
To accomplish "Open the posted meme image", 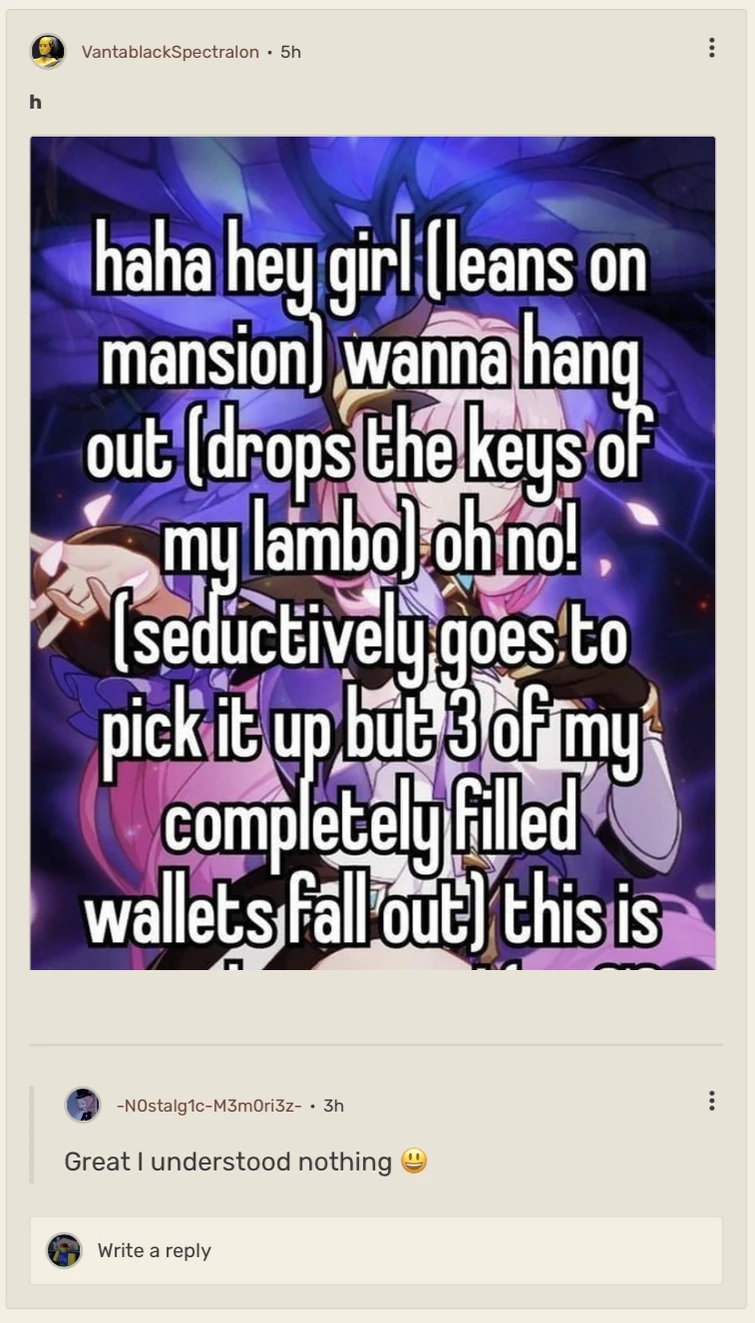I will click(x=372, y=553).
